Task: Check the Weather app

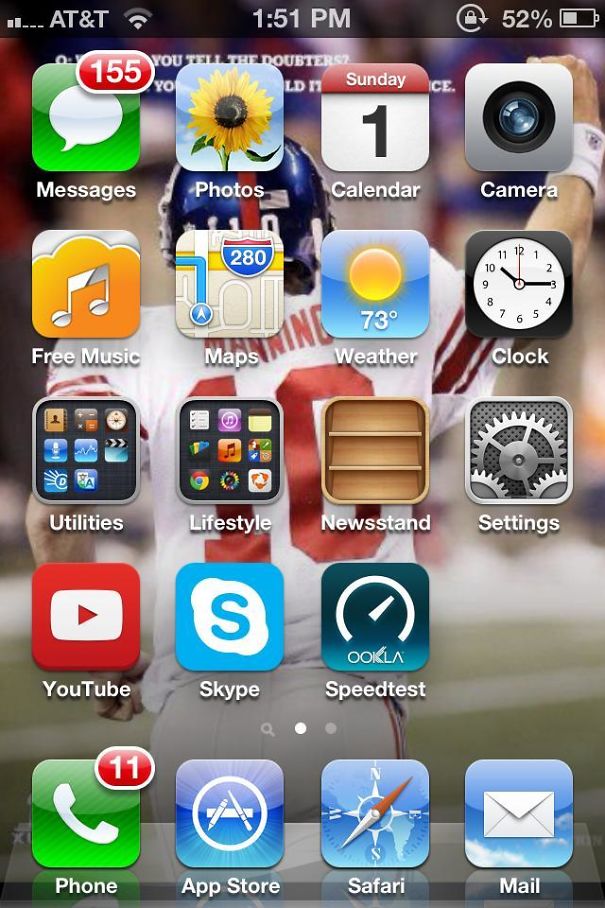Action: click(x=375, y=285)
